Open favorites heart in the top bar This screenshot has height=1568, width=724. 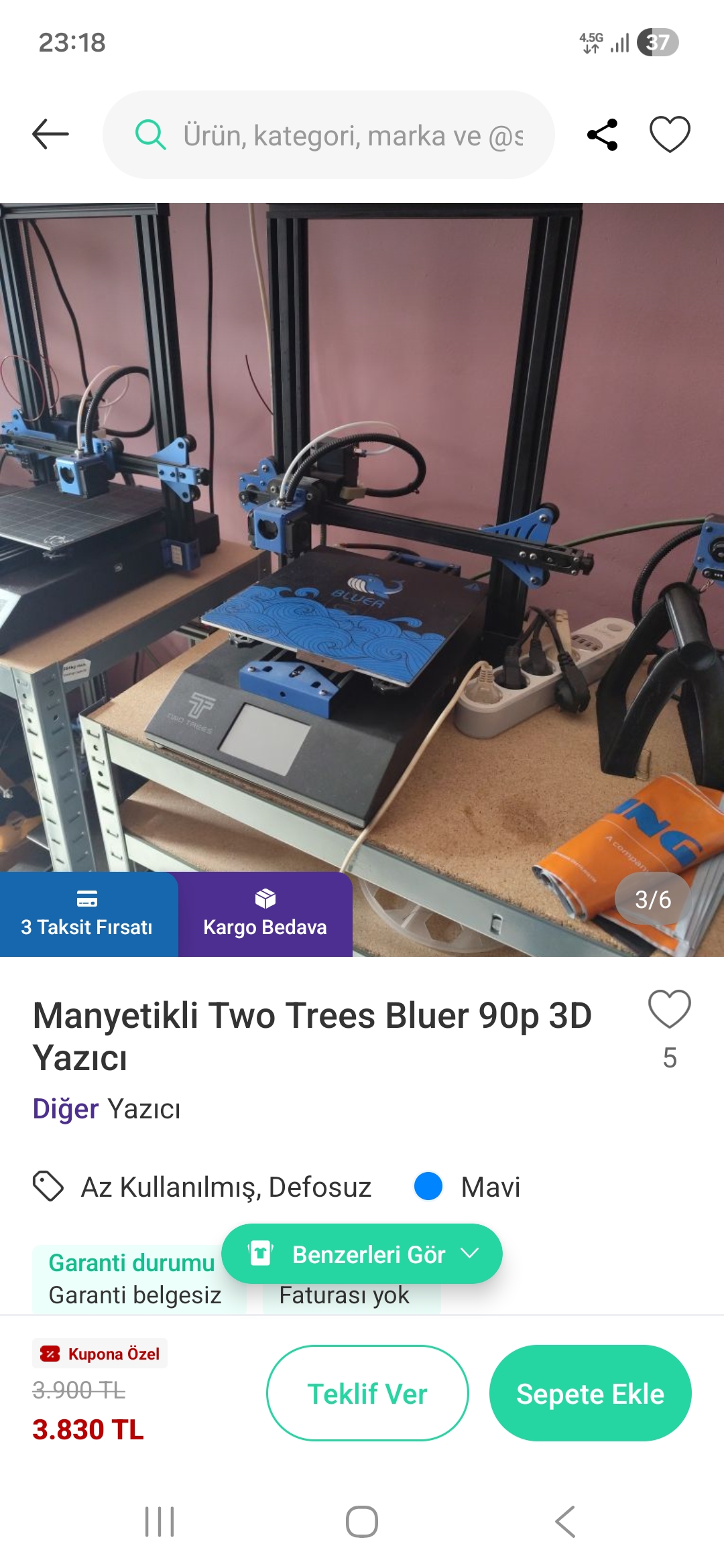coord(670,134)
